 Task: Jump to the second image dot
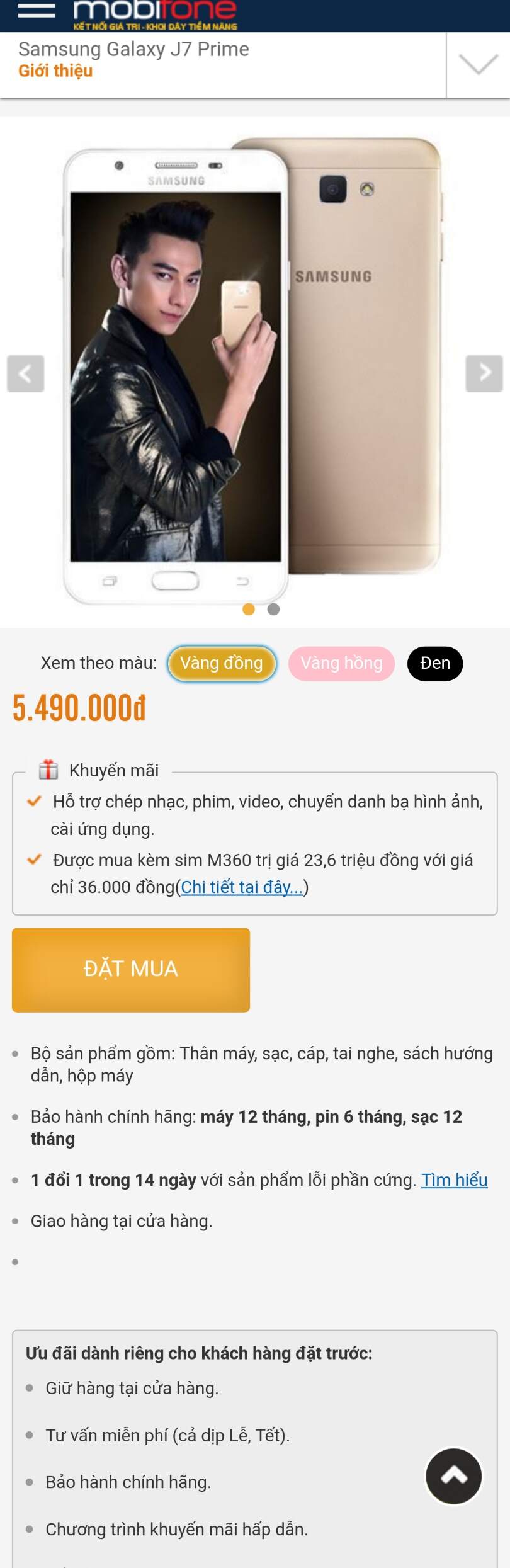(273, 609)
